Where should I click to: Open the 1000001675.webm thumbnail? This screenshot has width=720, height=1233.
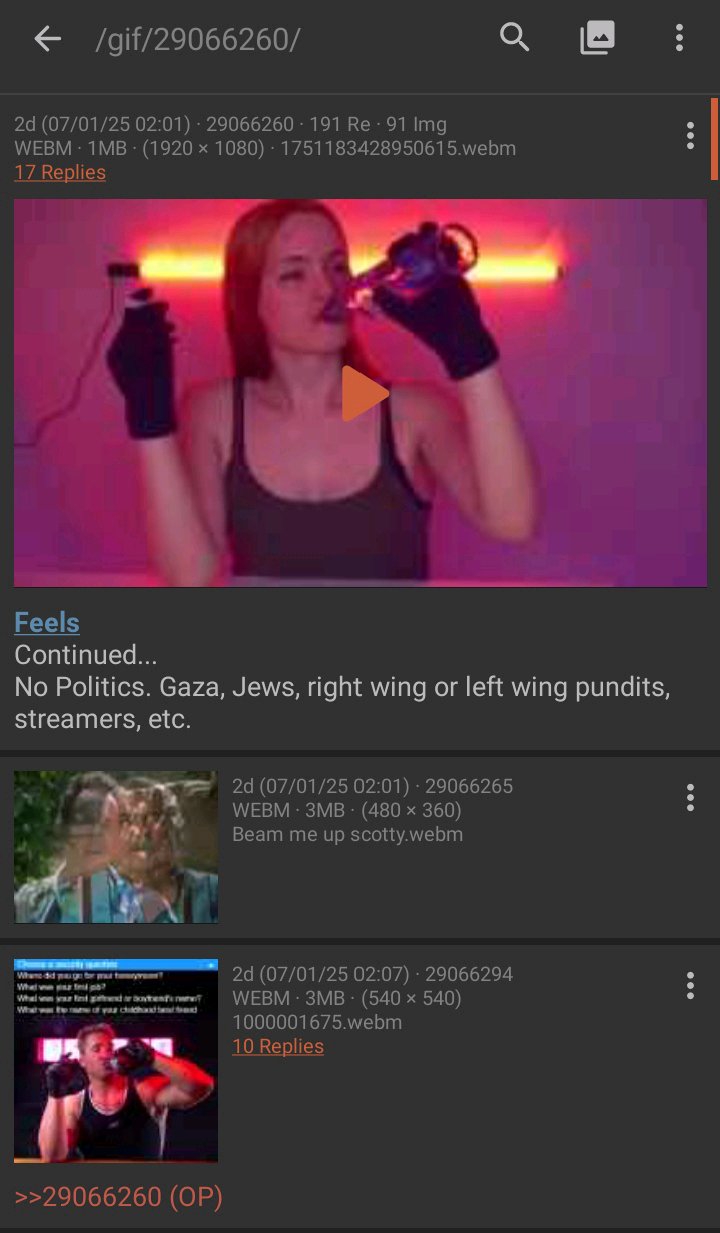(116, 1060)
